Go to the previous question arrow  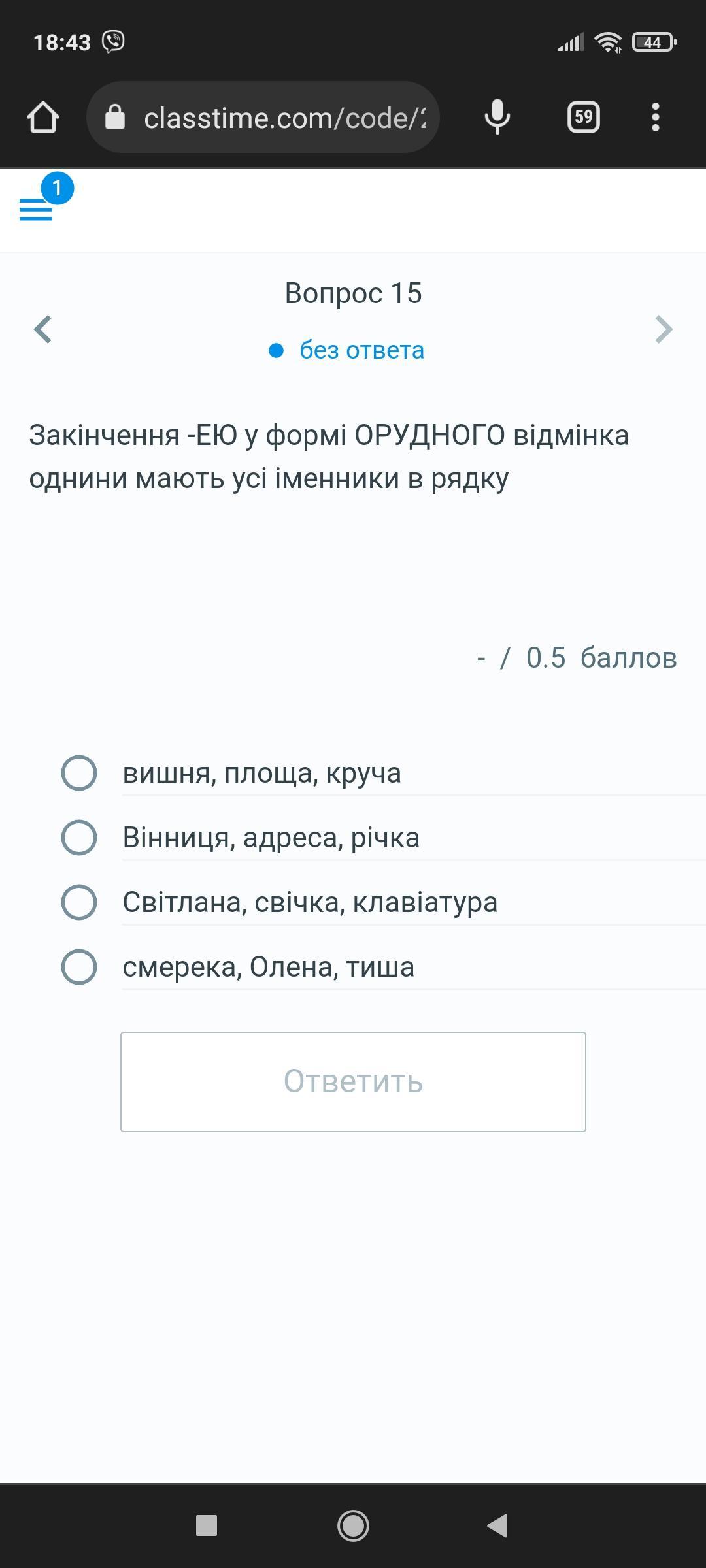click(x=42, y=329)
